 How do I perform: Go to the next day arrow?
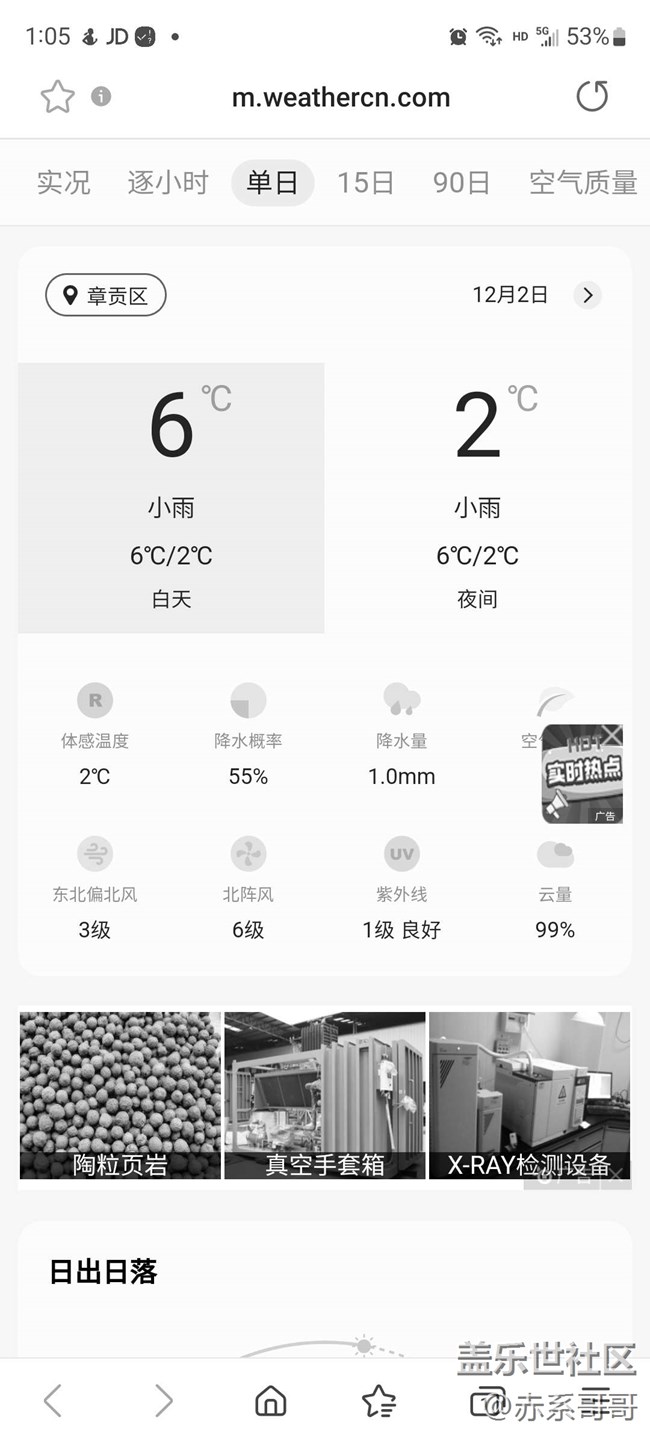(588, 295)
